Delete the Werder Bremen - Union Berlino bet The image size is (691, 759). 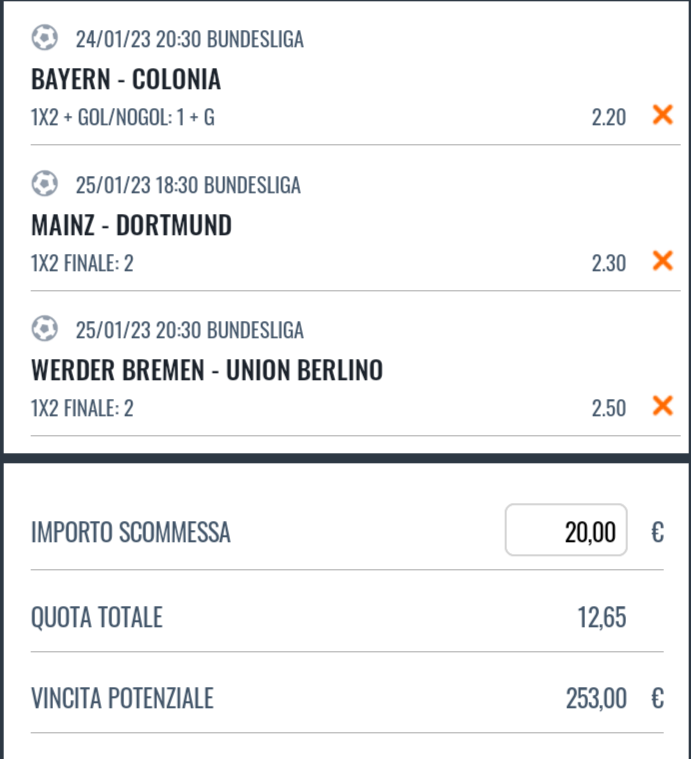click(661, 406)
